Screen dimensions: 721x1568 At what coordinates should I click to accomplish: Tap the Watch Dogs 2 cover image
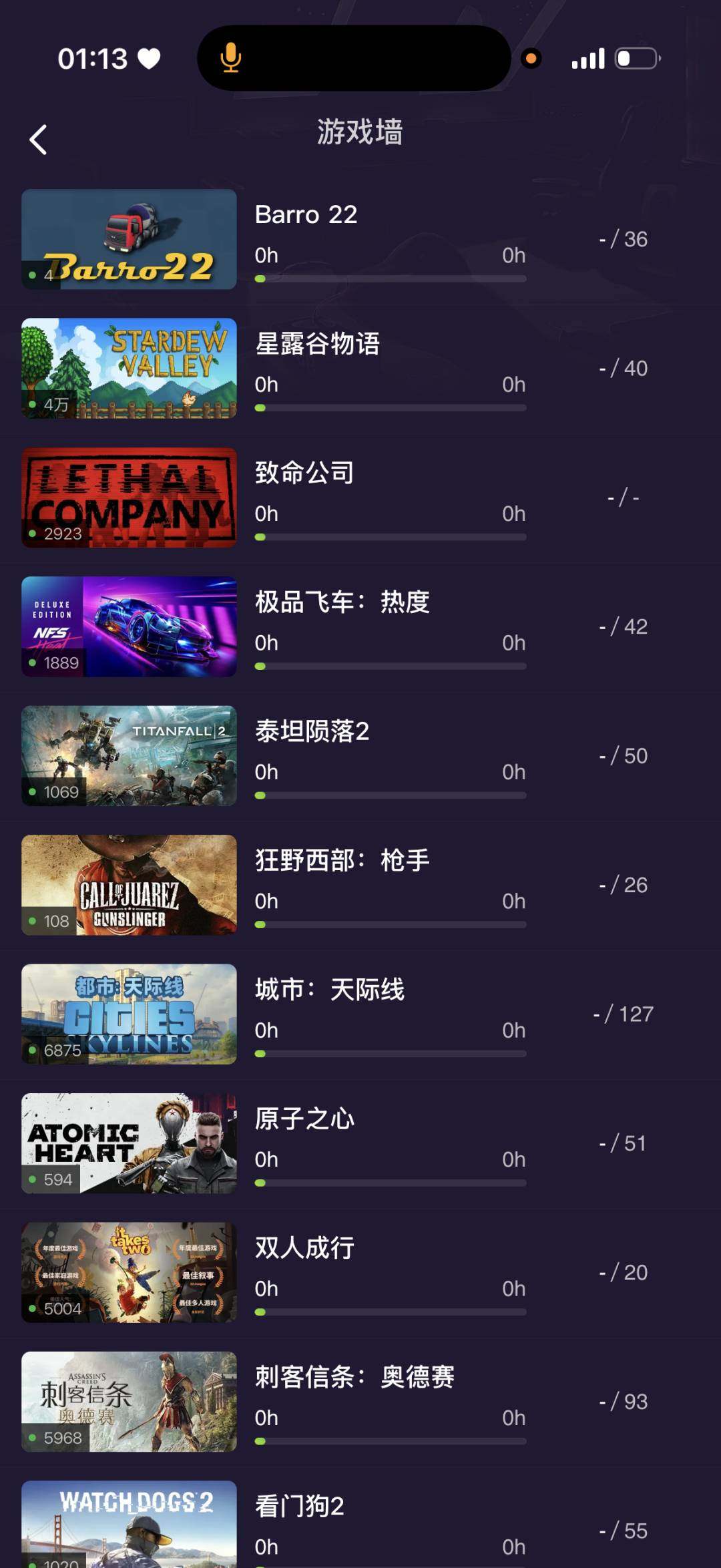pyautogui.click(x=129, y=1529)
